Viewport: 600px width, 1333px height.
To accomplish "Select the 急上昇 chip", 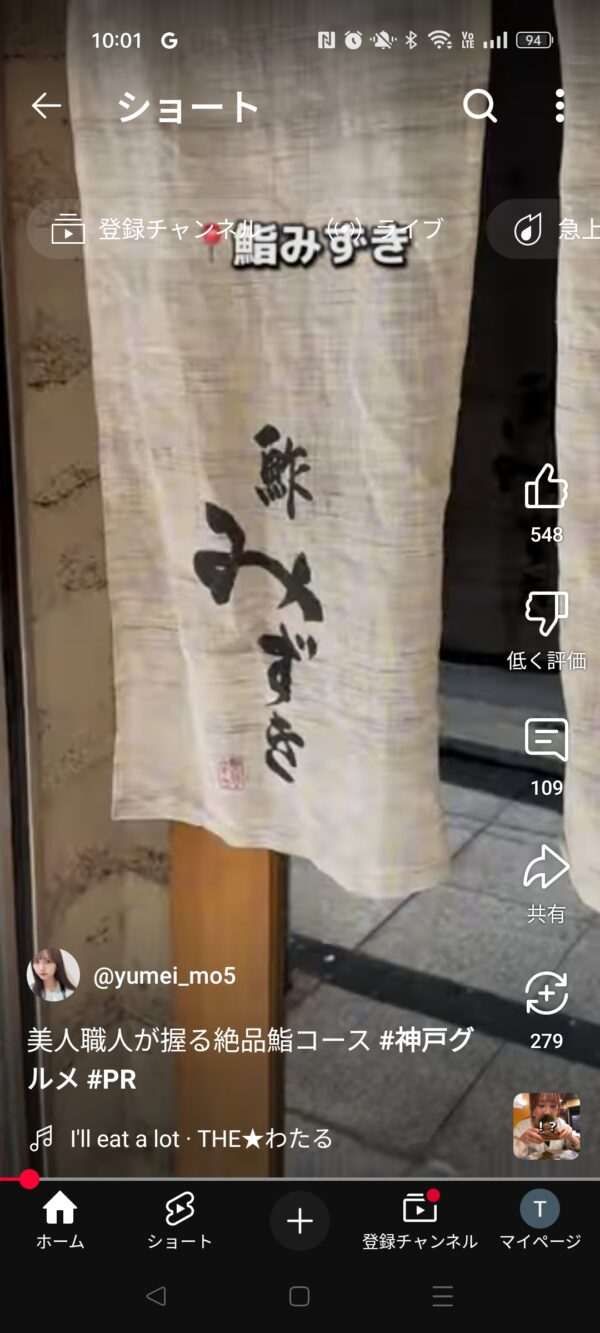I will coord(545,230).
